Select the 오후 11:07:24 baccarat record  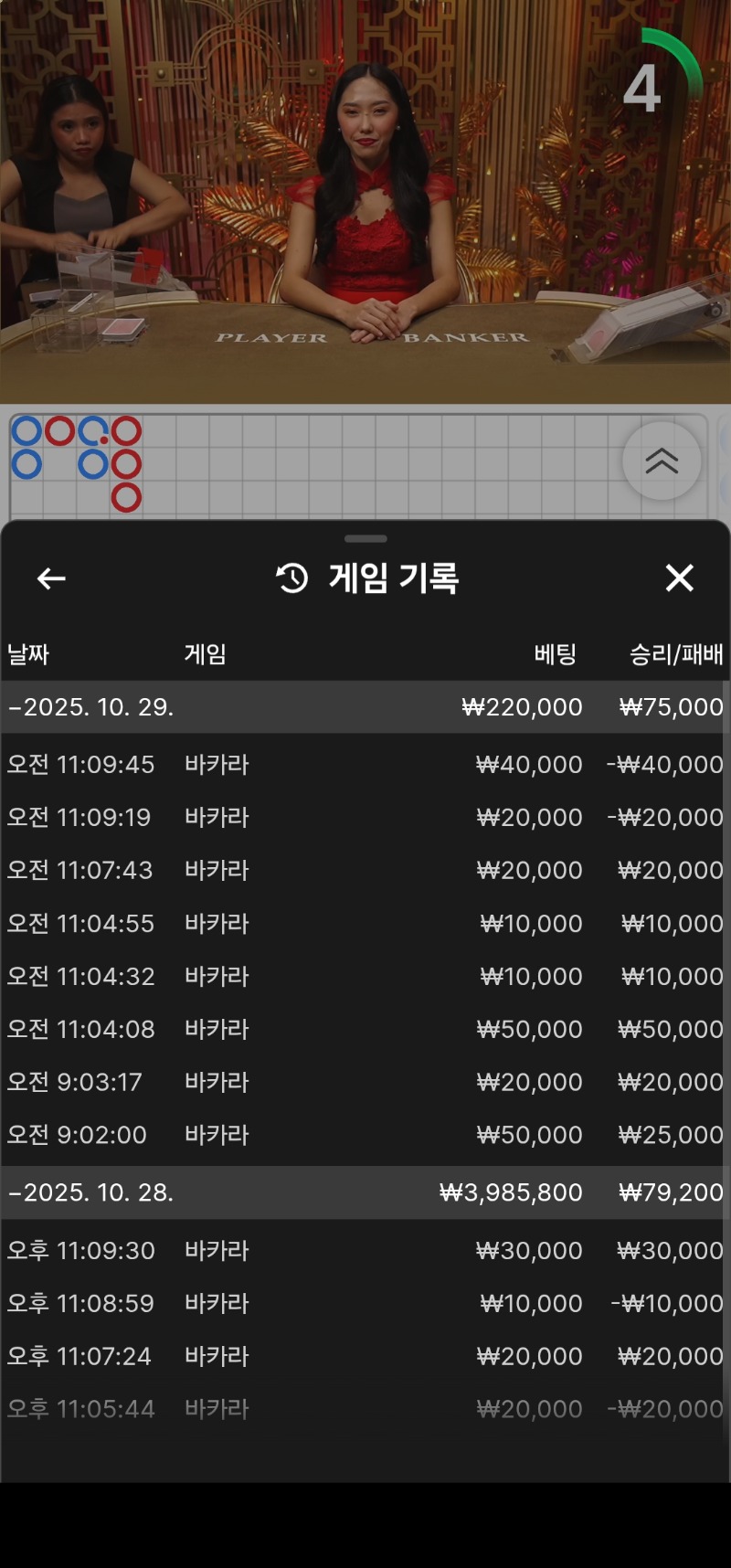pyautogui.click(x=364, y=1357)
